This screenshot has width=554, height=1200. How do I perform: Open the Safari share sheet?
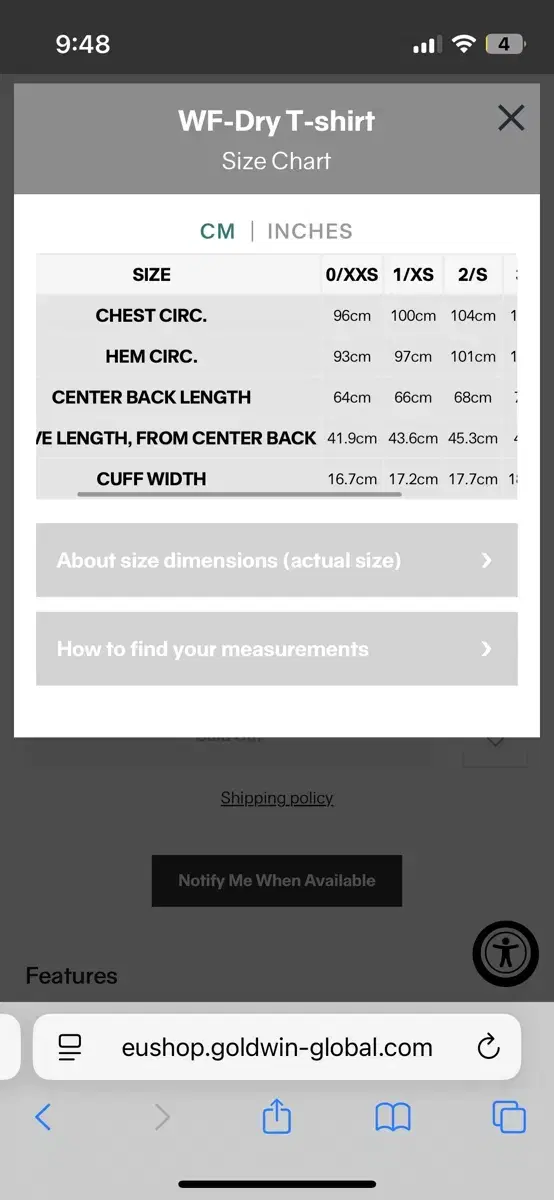(x=277, y=1116)
